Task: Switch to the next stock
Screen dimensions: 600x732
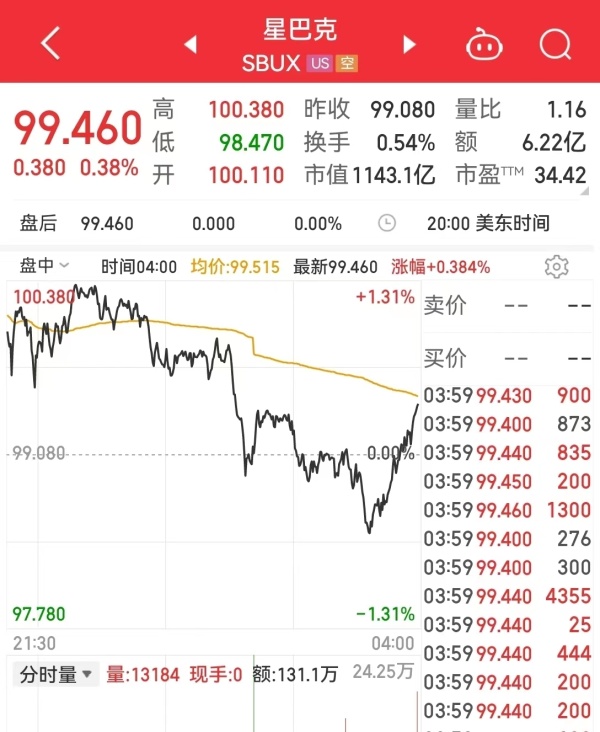Action: 409,44
